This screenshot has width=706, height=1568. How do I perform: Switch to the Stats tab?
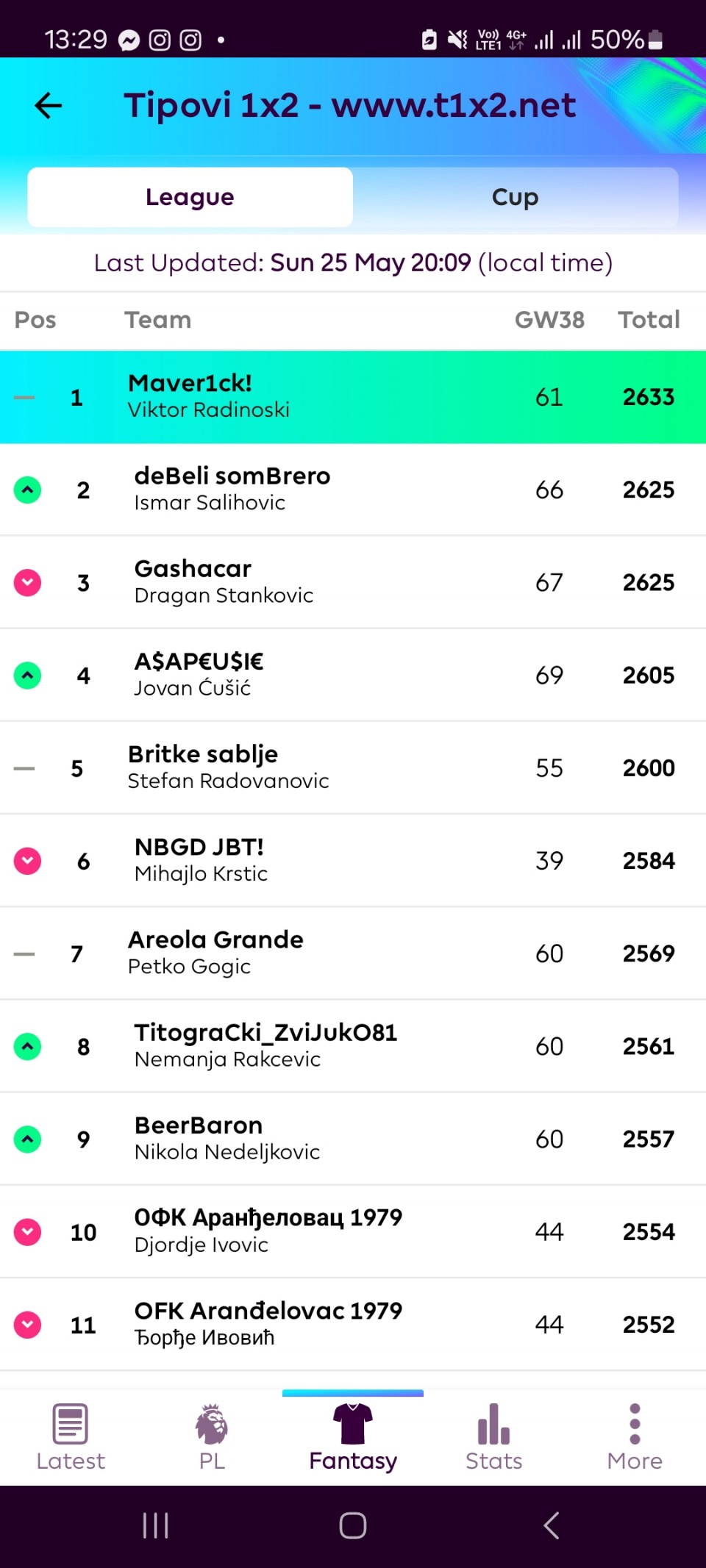494,1437
